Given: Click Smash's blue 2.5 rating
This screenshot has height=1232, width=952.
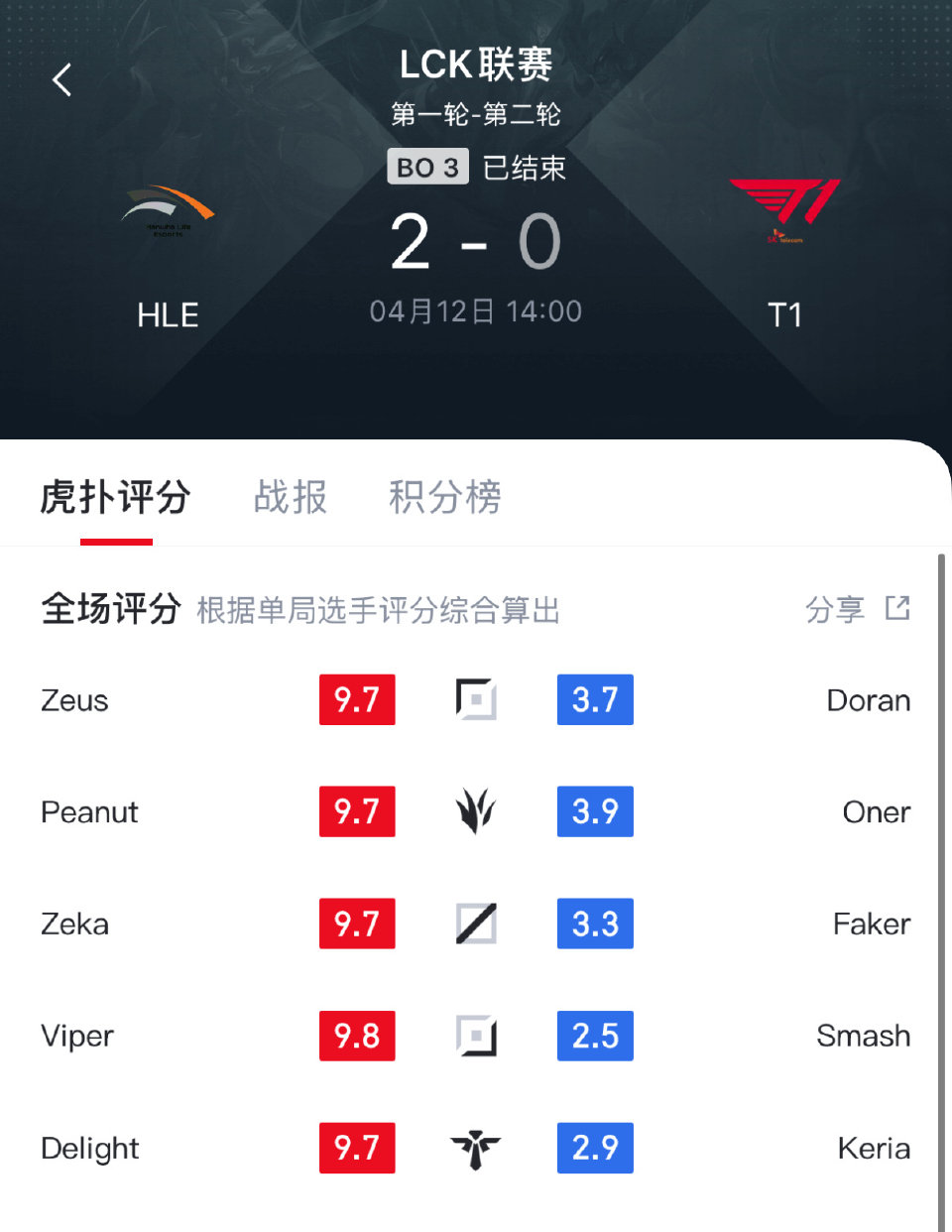Looking at the screenshot, I should 595,1036.
